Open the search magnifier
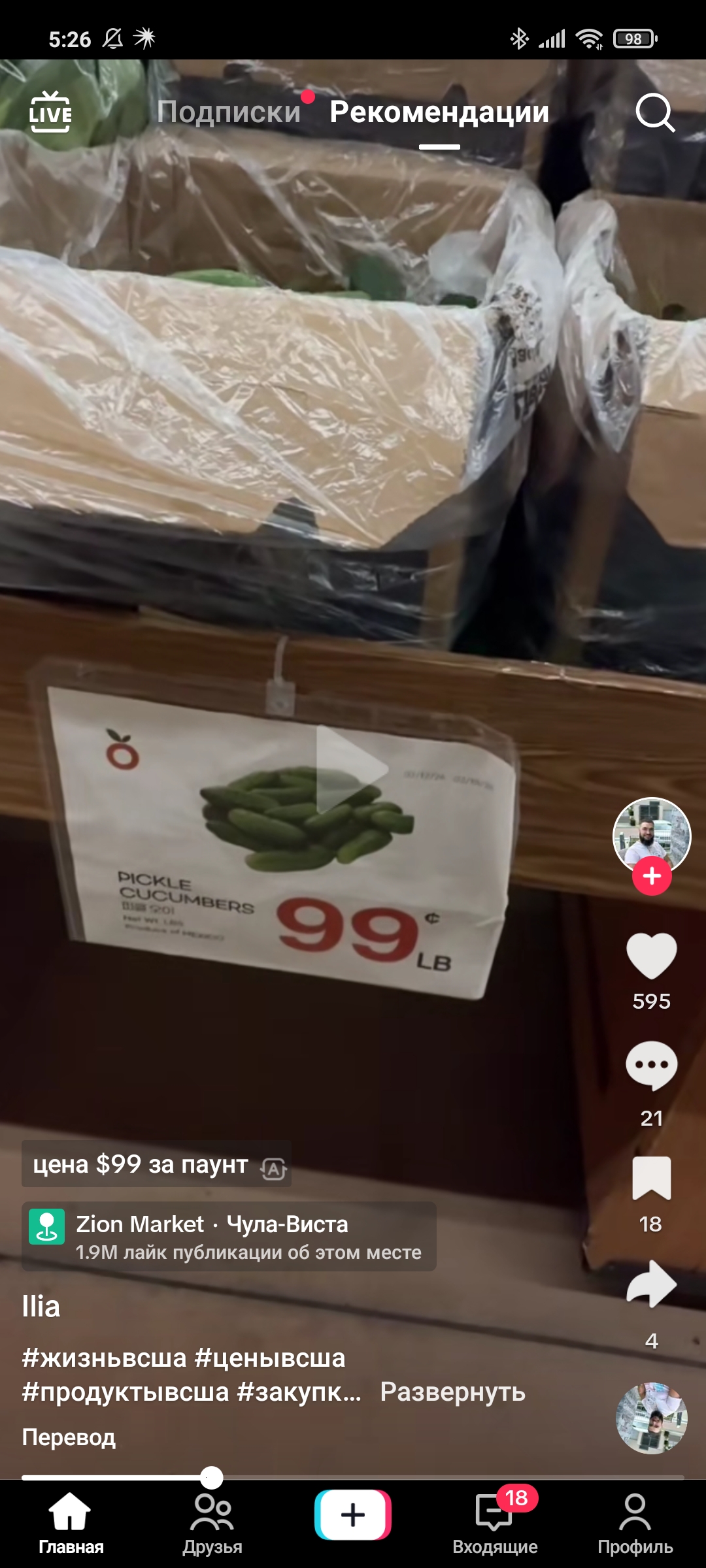The width and height of the screenshot is (706, 1568). coord(654,113)
